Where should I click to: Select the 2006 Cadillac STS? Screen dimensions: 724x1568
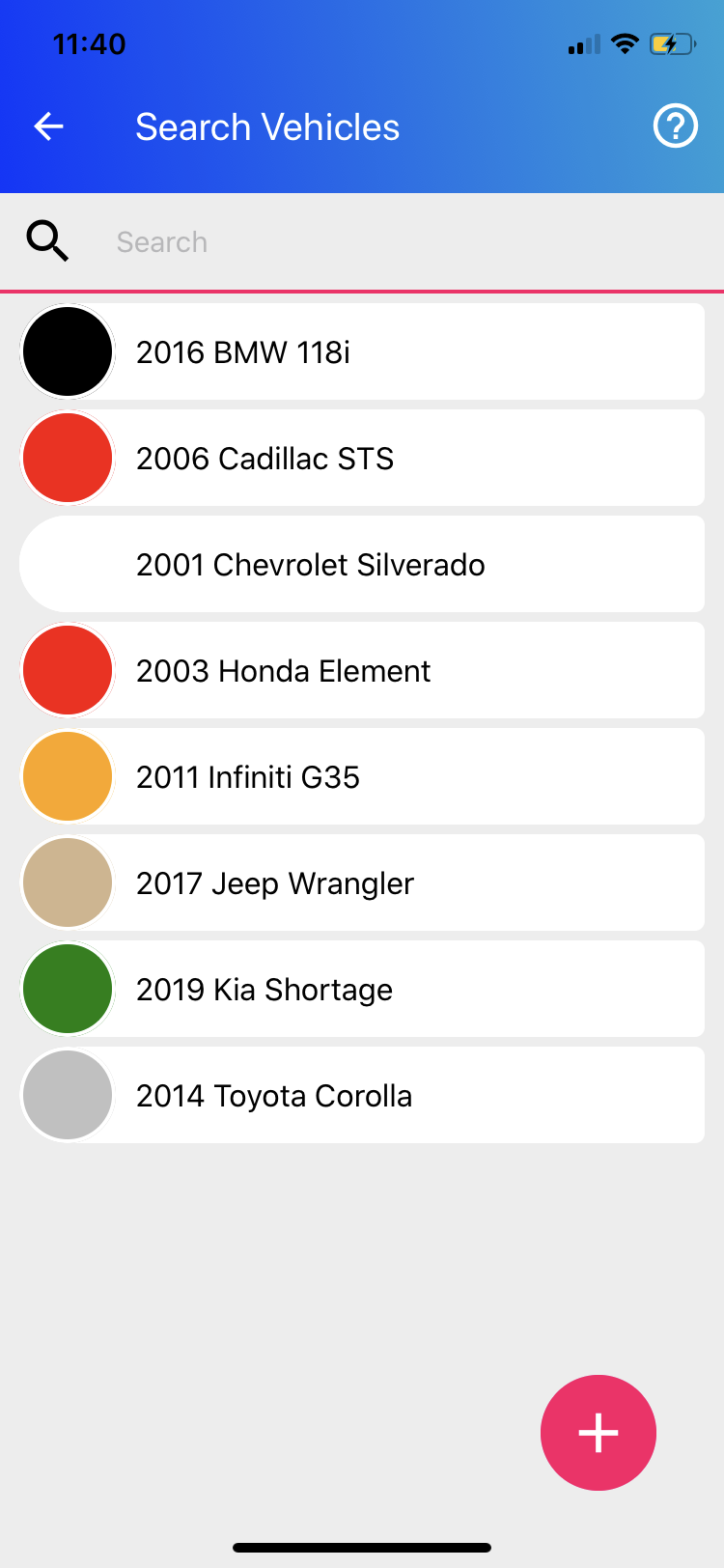tap(362, 458)
